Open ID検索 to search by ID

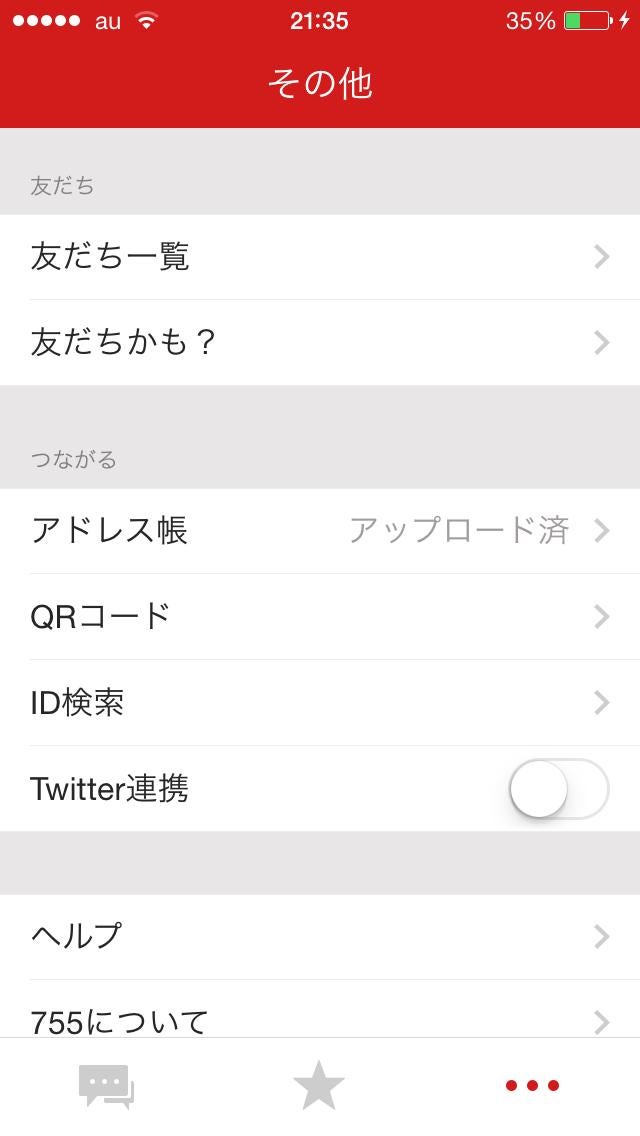click(x=320, y=702)
